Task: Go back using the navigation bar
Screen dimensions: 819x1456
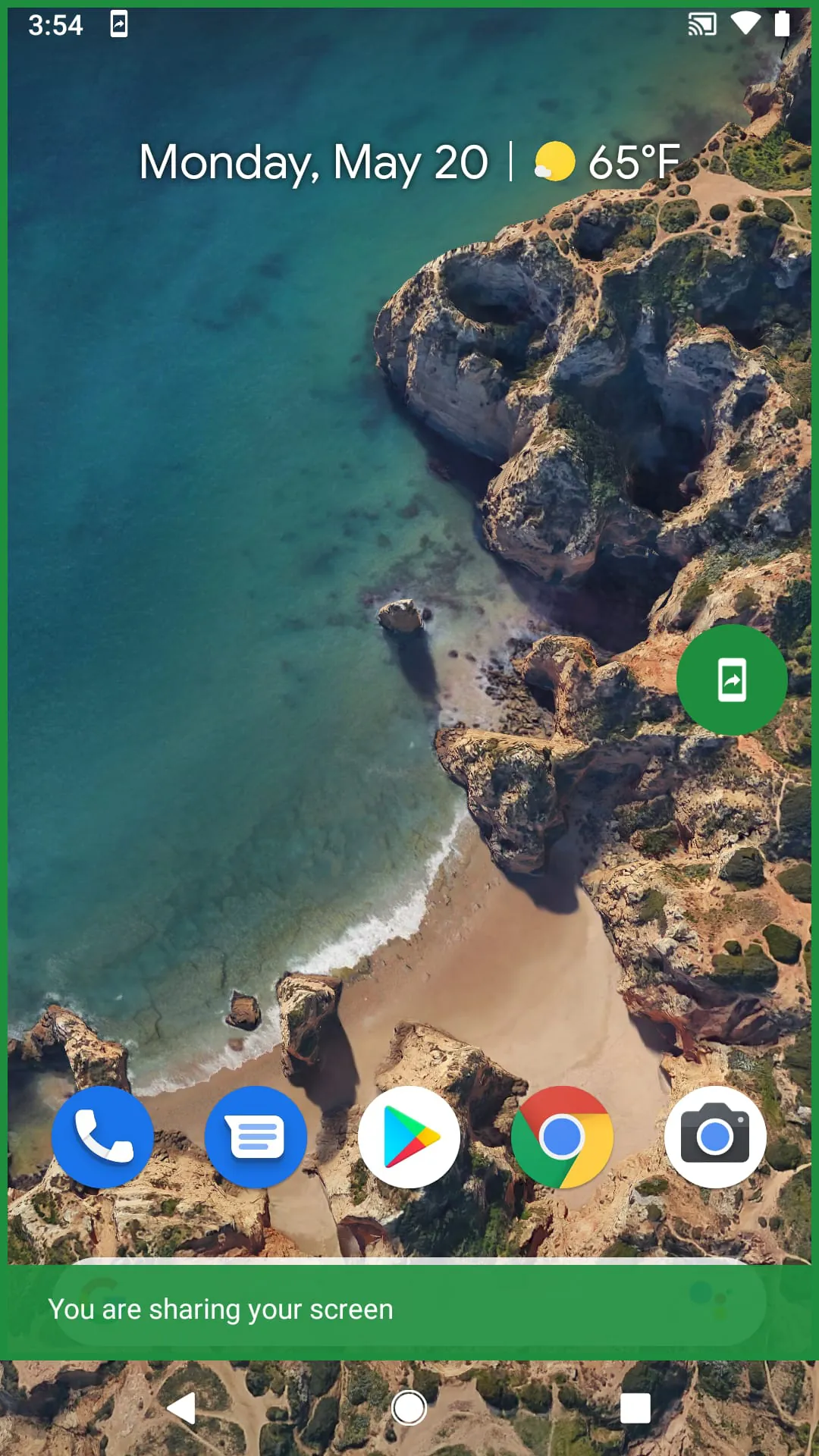Action: (x=182, y=1408)
